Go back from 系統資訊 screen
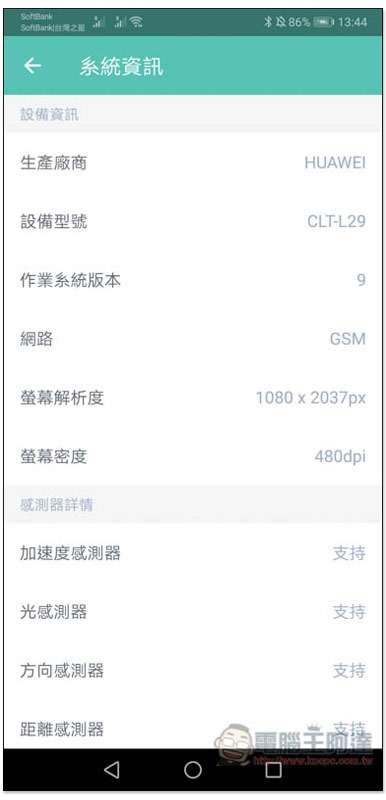This screenshot has height=800, width=386. (x=33, y=65)
